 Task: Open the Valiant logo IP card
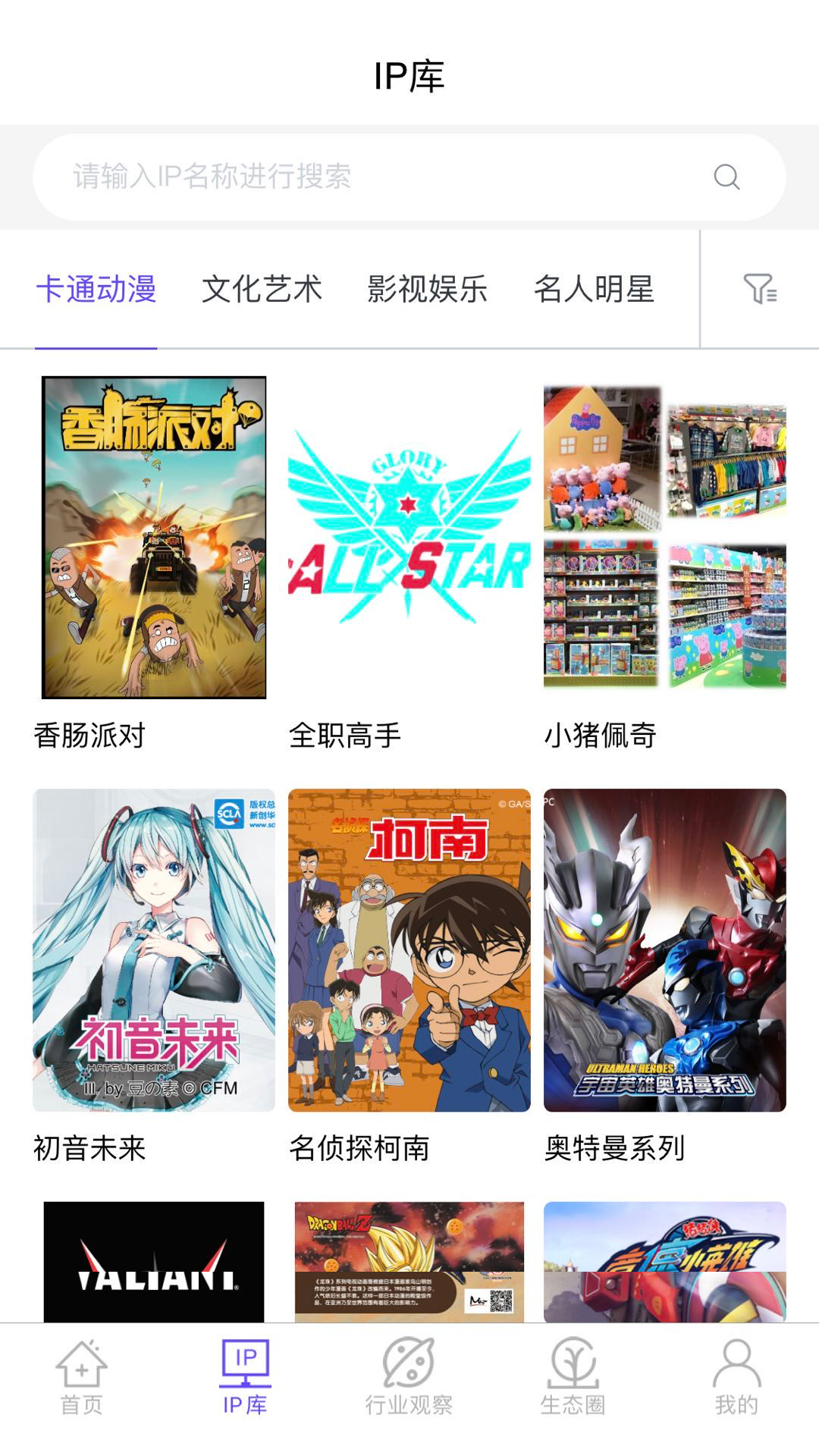[154, 1262]
